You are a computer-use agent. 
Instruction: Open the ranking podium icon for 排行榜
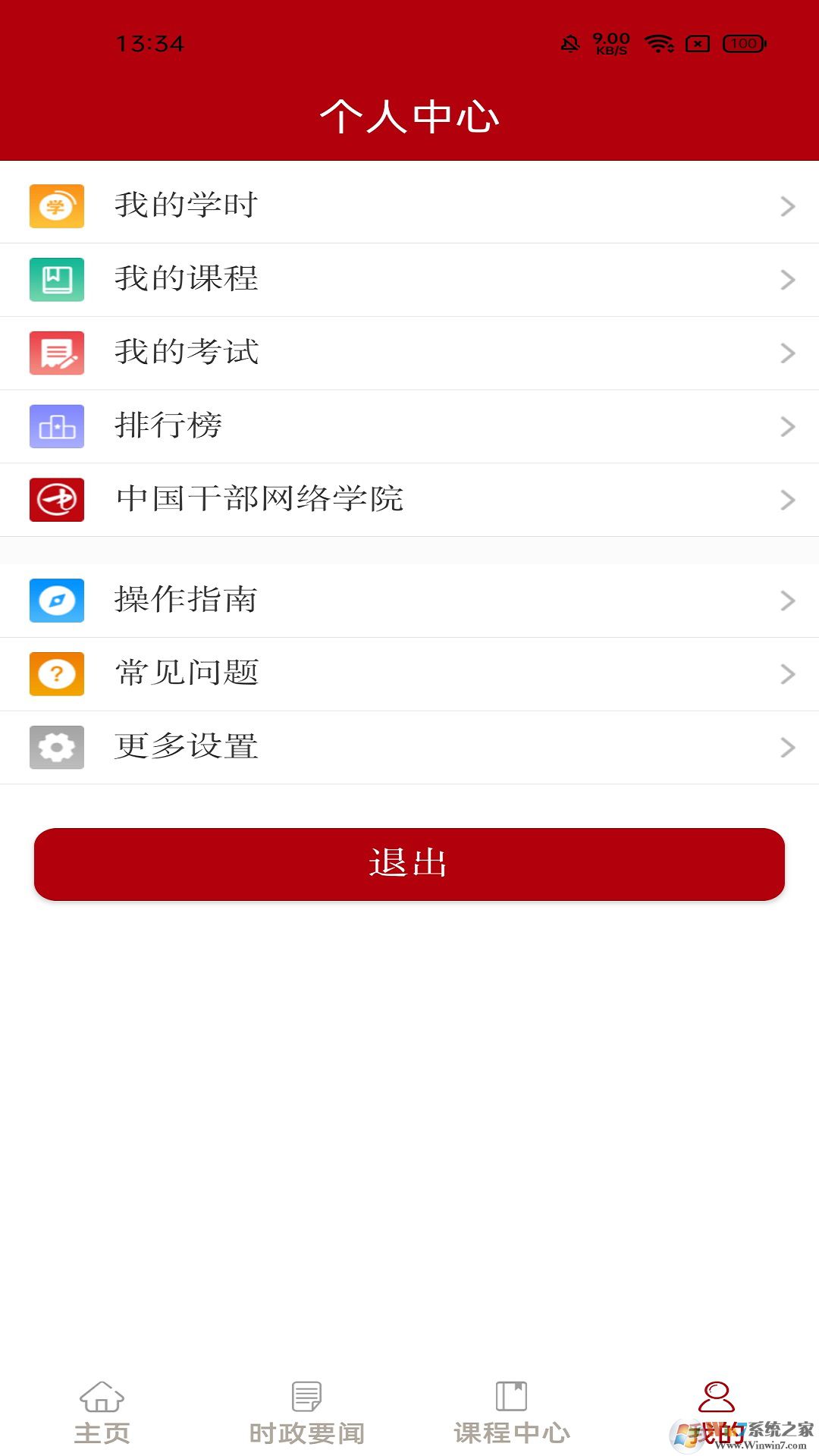pyautogui.click(x=57, y=426)
